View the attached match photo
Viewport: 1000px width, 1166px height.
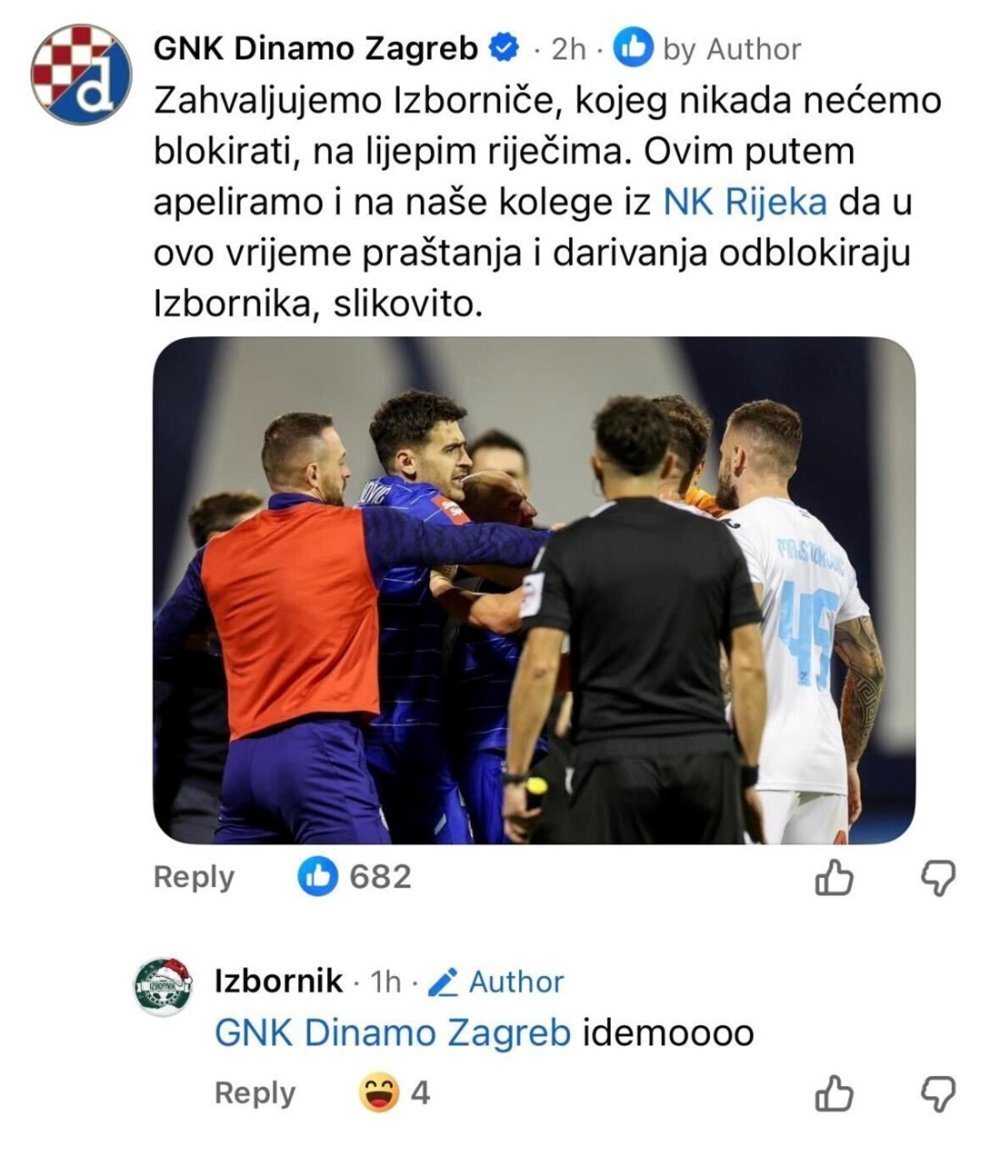(x=533, y=590)
